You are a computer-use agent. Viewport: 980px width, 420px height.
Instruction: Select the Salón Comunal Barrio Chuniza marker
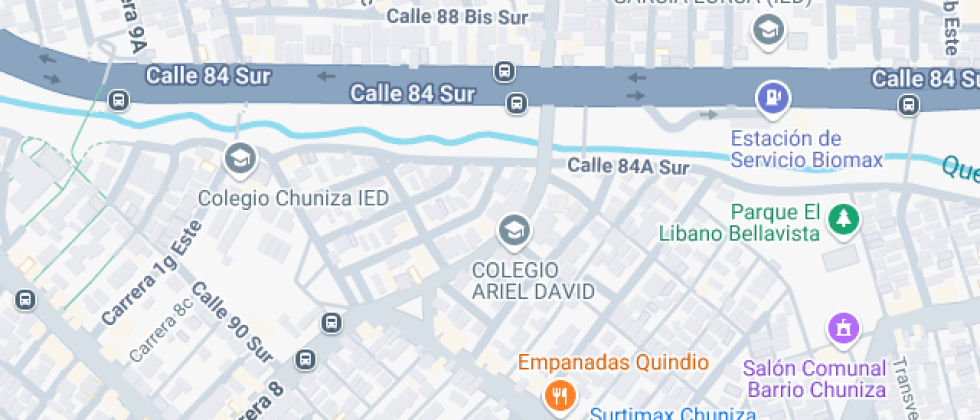(x=843, y=328)
